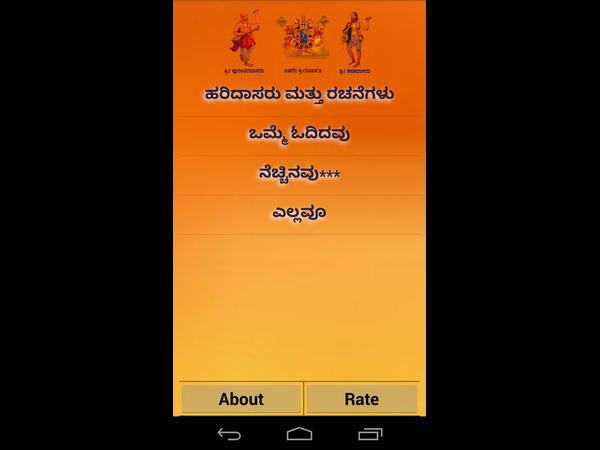
Task: Open ಹರಿದಾಸರು ಮತ್ತು ರಚನೆಗಳು list
Action: [x=299, y=94]
